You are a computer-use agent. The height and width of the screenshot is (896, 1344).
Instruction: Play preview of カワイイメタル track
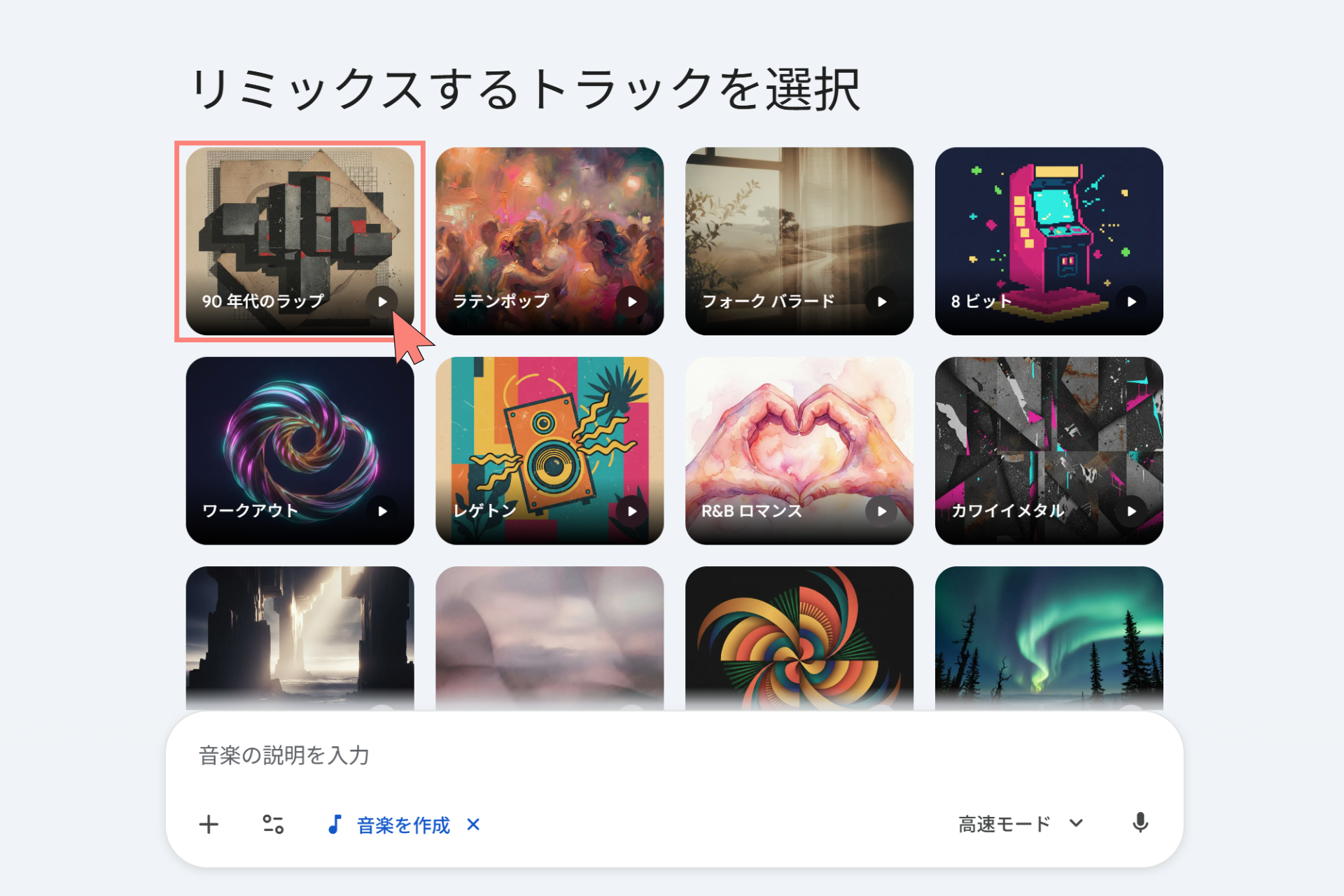pyautogui.click(x=1131, y=511)
